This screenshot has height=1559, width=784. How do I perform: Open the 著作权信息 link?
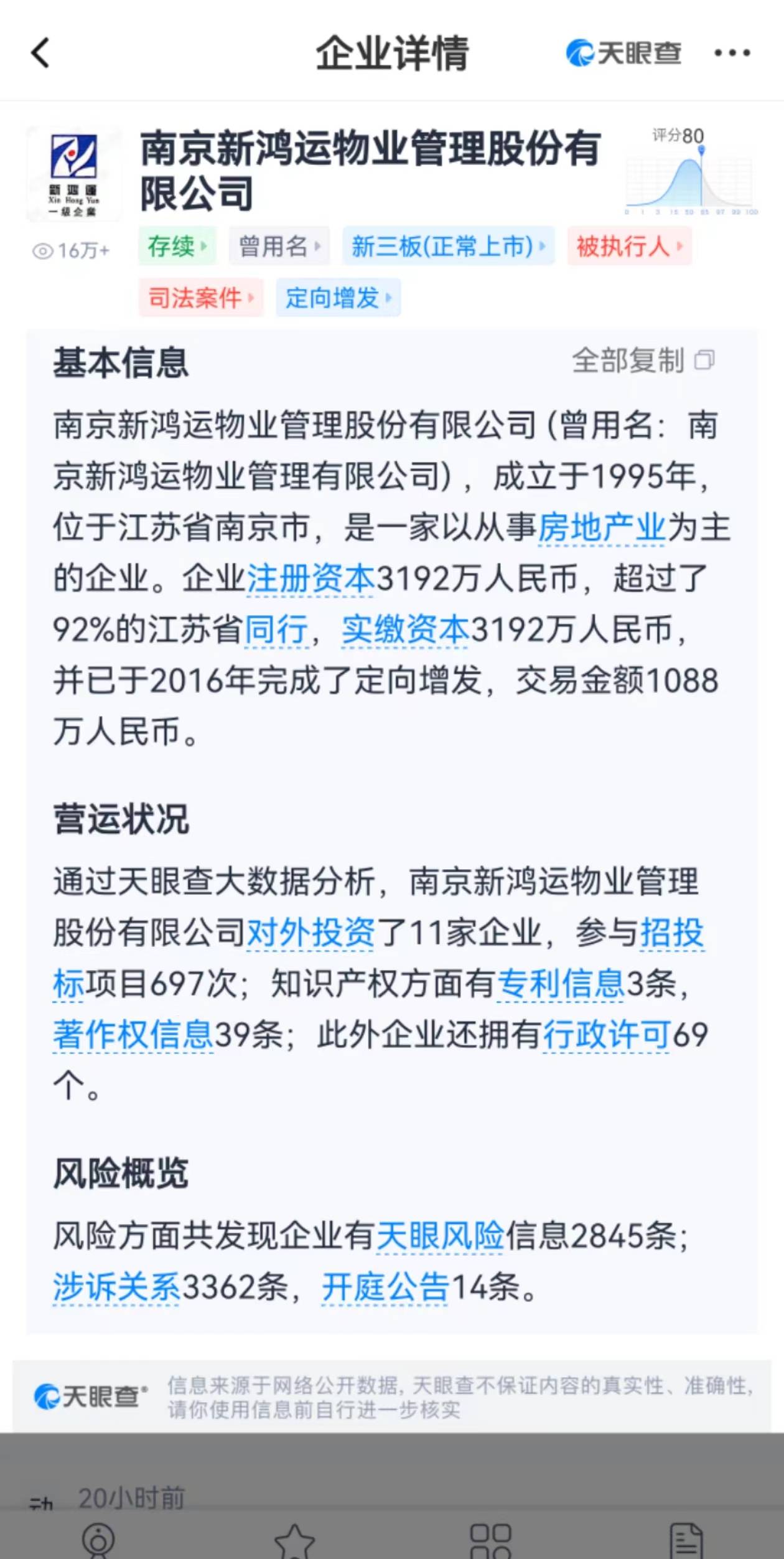(133, 1035)
